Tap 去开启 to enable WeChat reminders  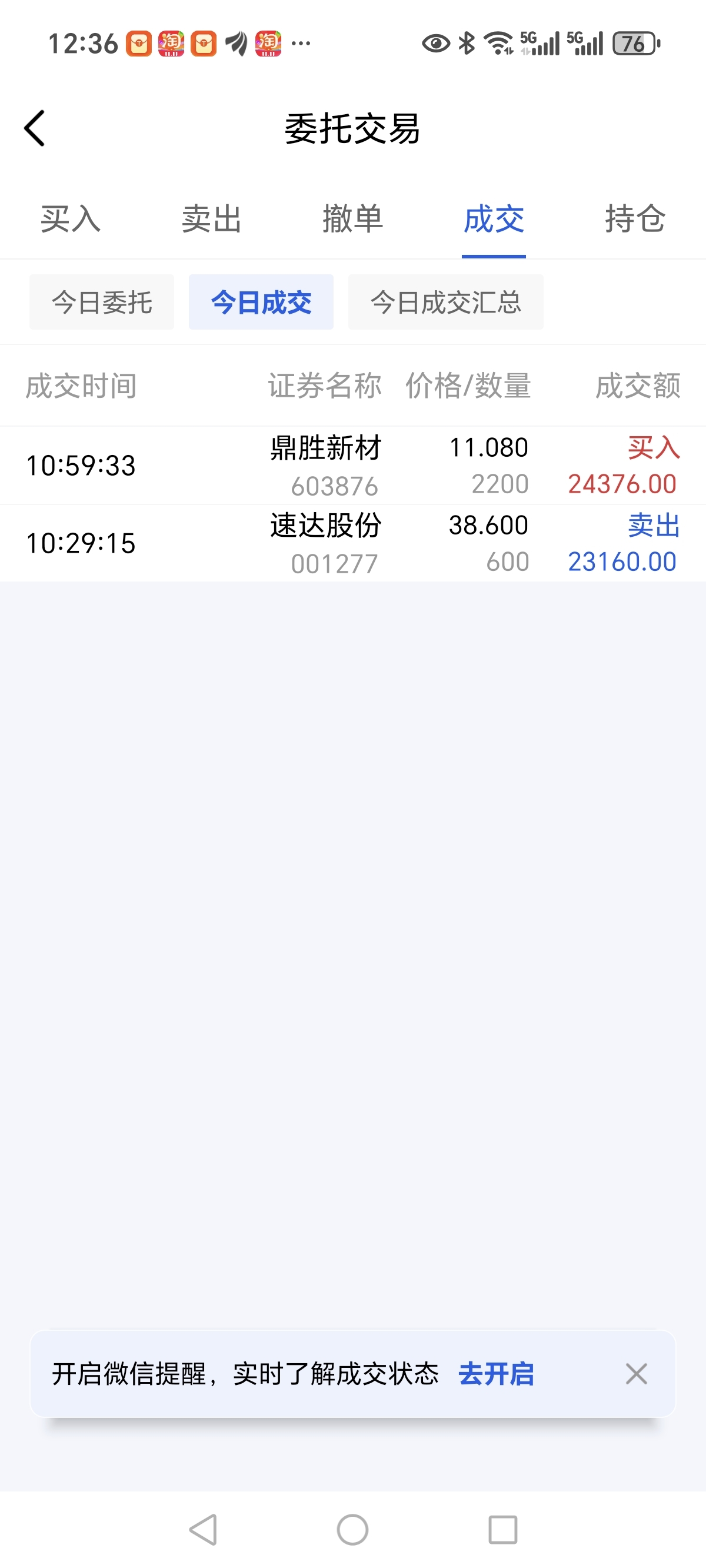pos(496,1374)
